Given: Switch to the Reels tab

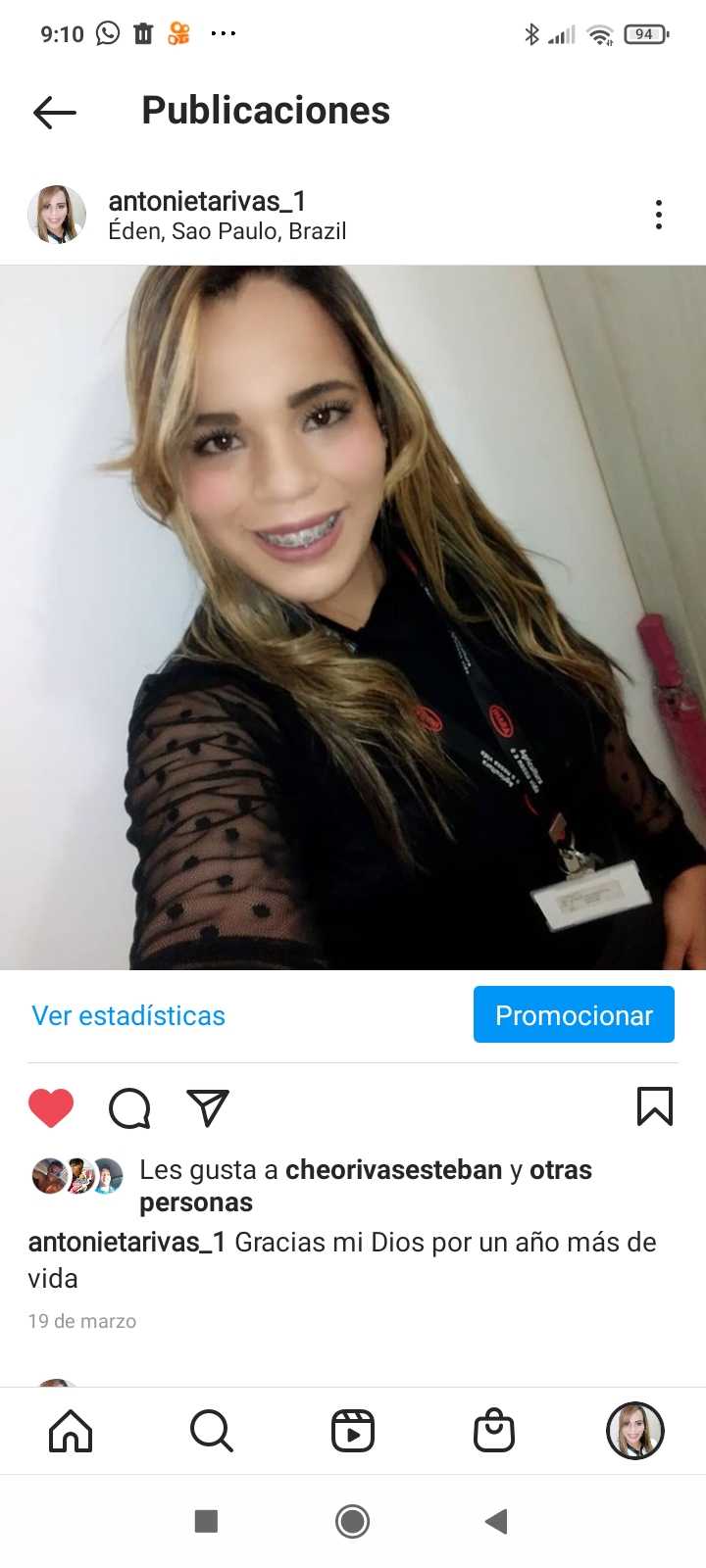Looking at the screenshot, I should (353, 1431).
